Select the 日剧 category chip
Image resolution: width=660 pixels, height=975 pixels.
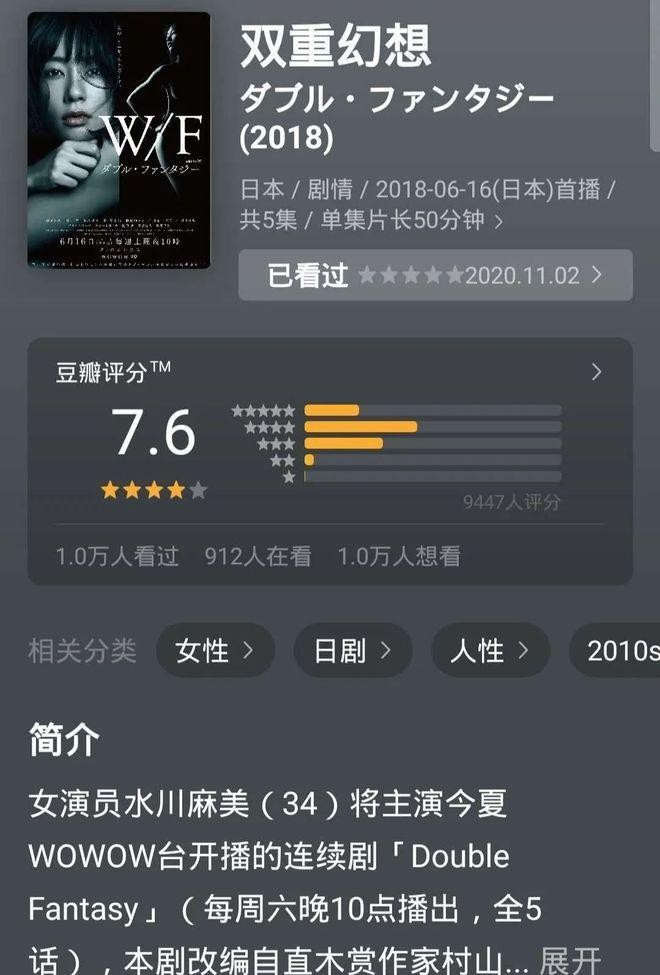pos(352,651)
